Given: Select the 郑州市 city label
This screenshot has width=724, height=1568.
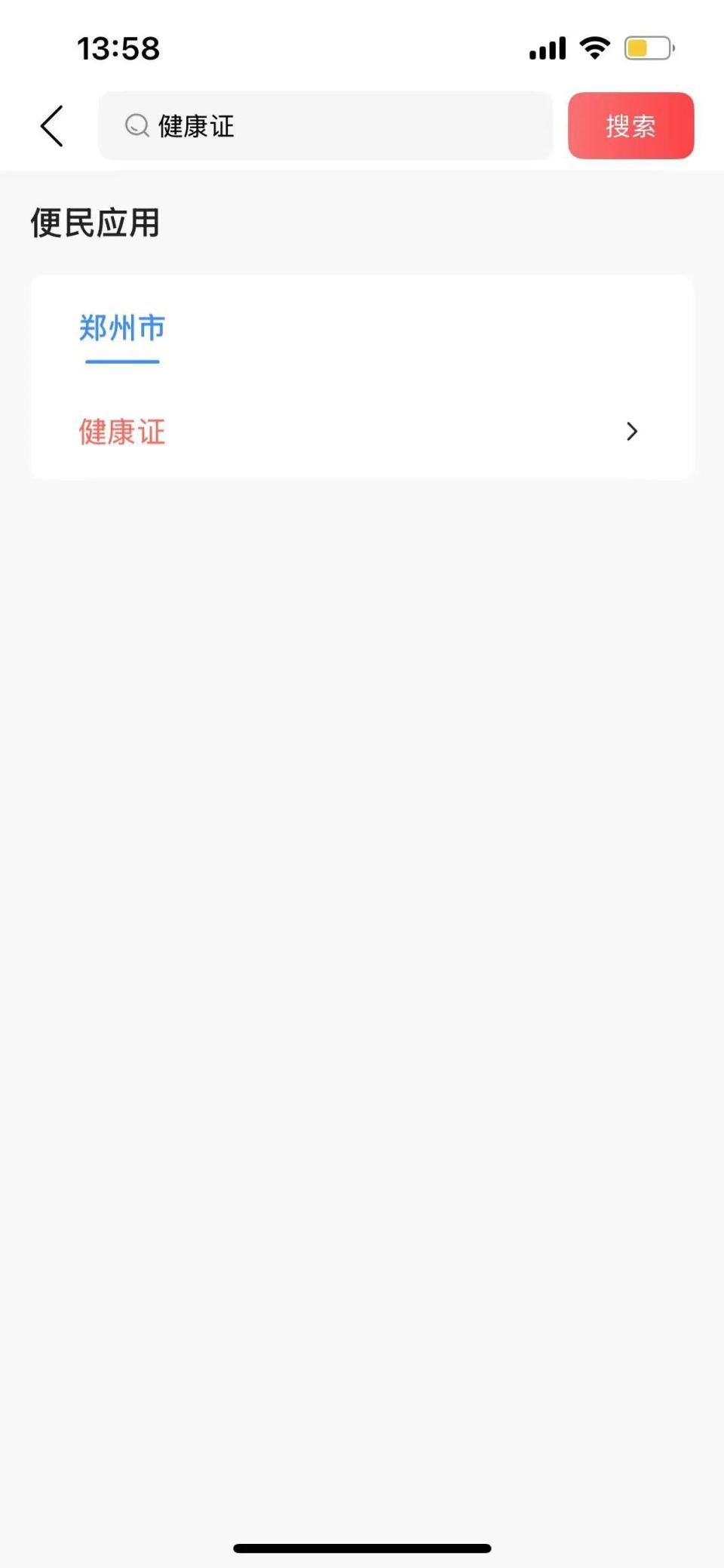Looking at the screenshot, I should pos(121,328).
